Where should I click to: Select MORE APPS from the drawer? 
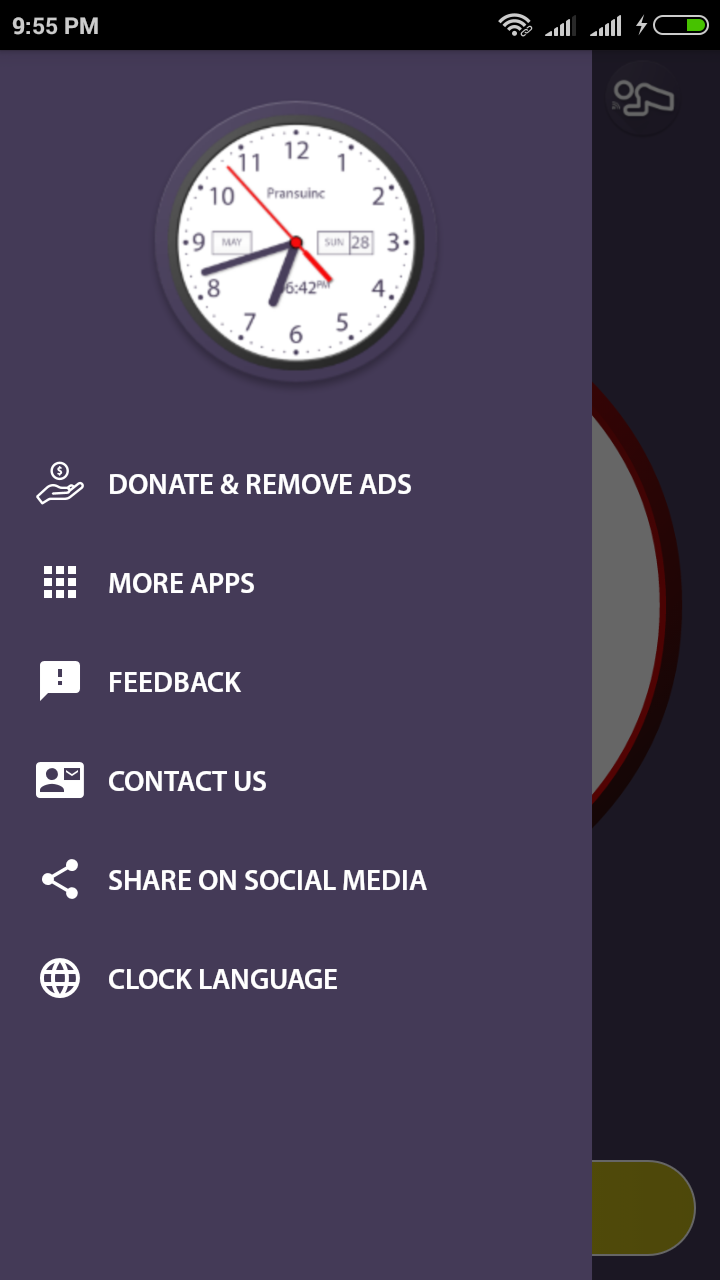(x=181, y=582)
